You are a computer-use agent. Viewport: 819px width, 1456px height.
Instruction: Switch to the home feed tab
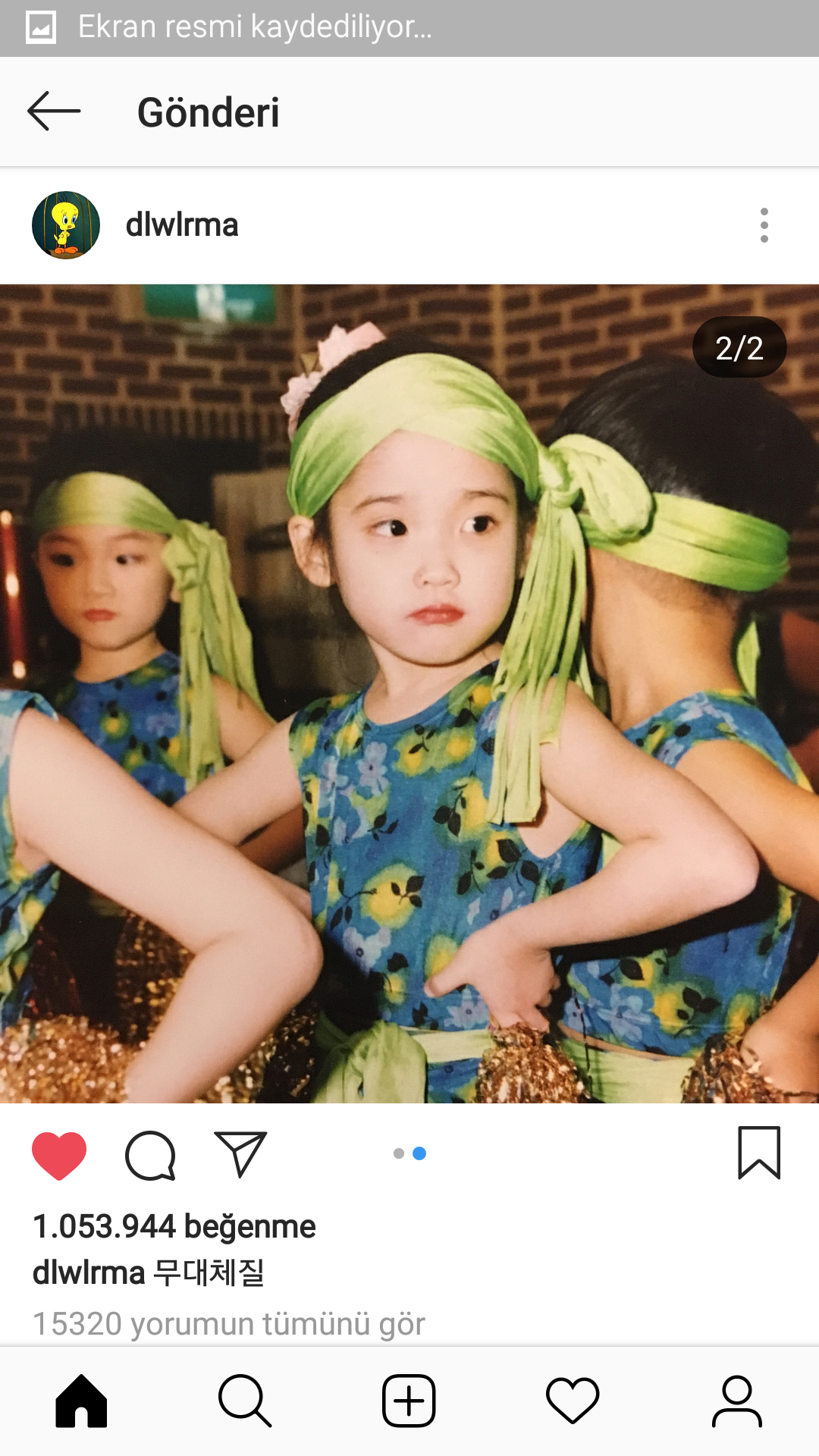[81, 1401]
